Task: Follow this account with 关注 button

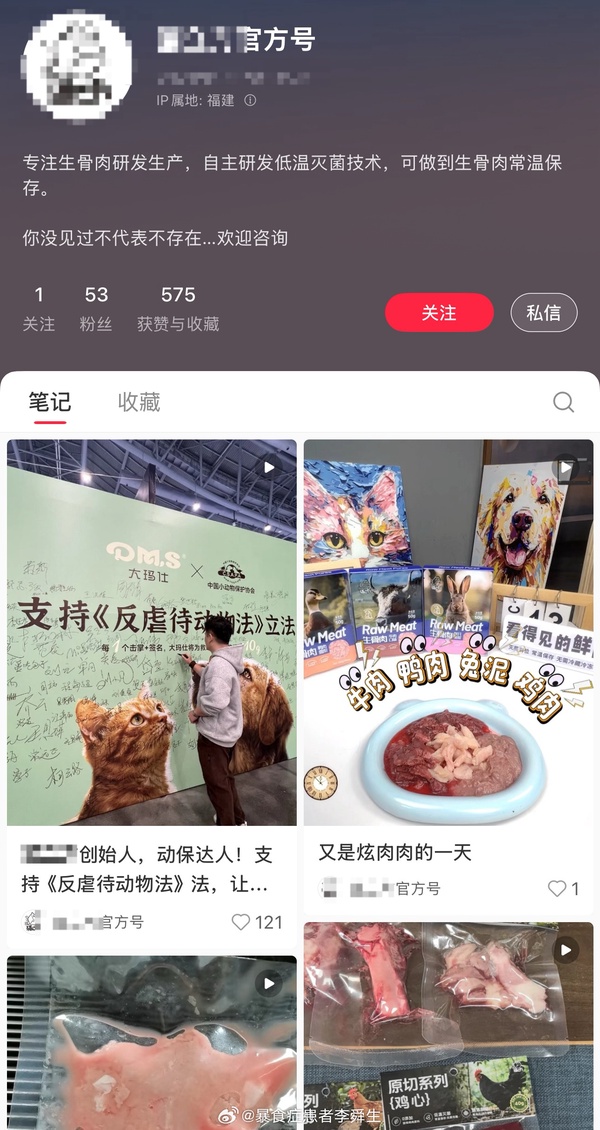Action: pos(439,313)
